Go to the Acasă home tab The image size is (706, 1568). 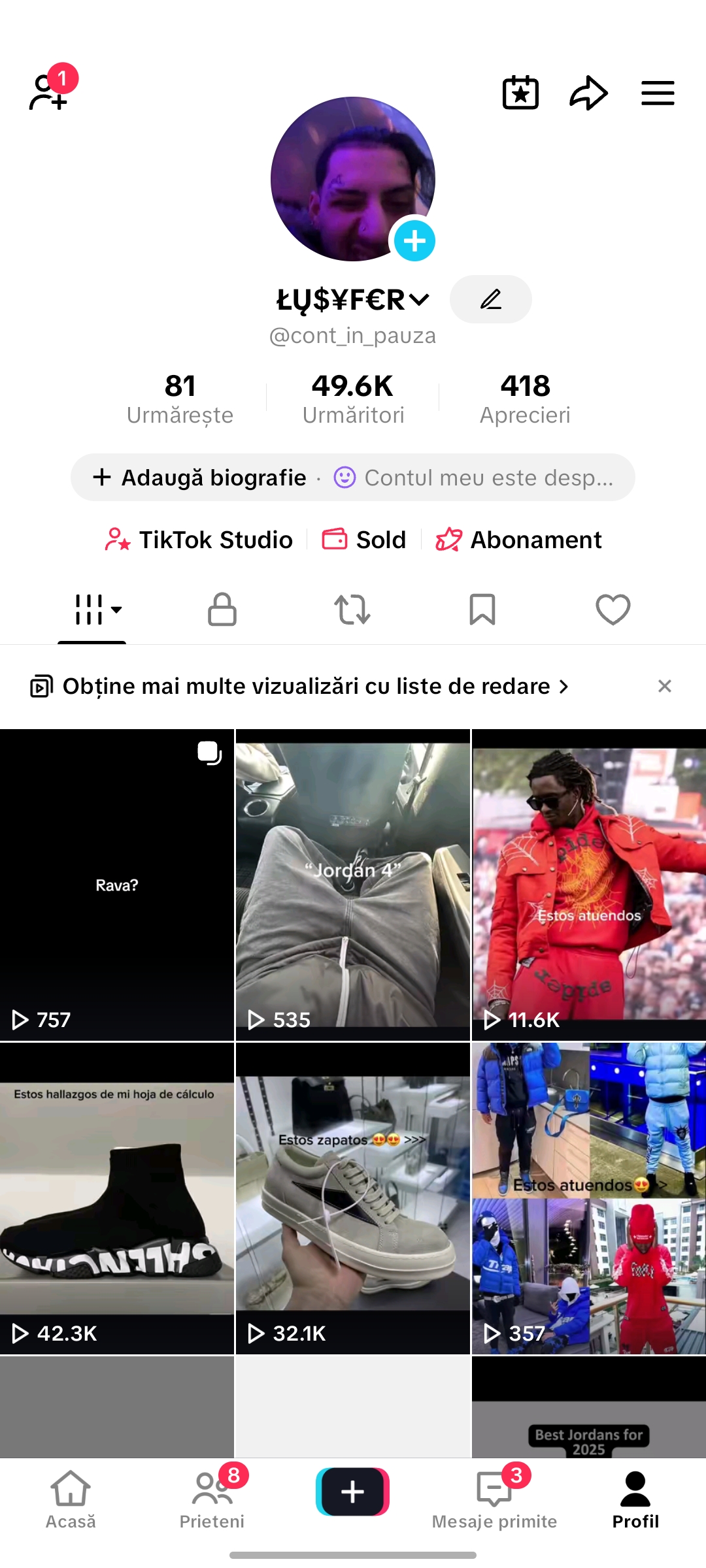point(71,1500)
